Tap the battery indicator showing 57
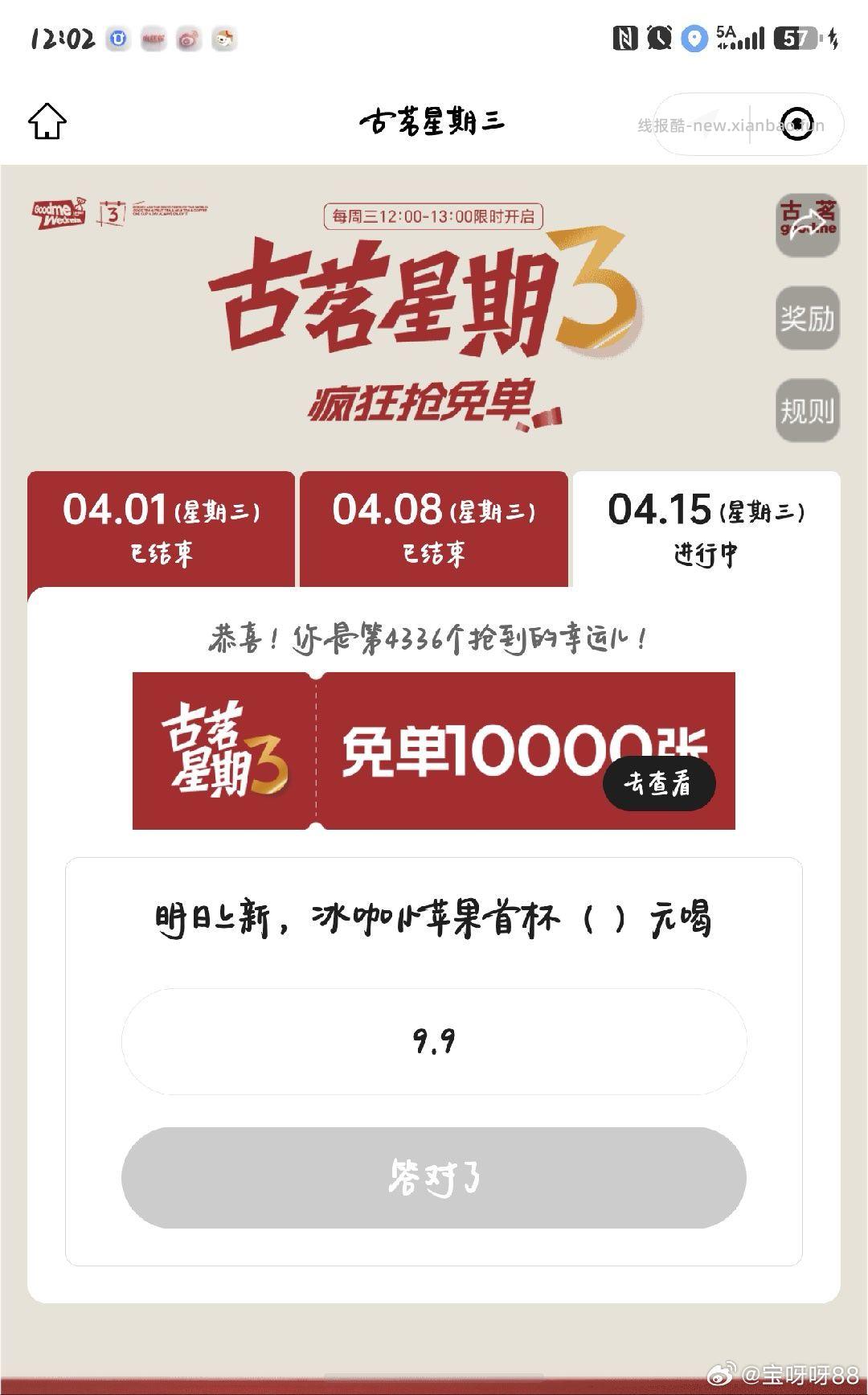 (795, 37)
